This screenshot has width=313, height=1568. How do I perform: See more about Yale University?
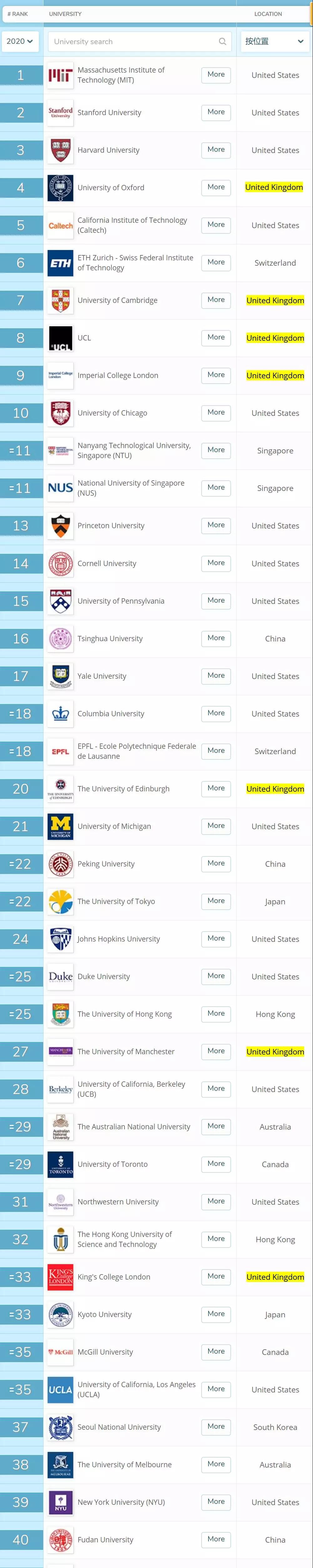click(x=216, y=676)
